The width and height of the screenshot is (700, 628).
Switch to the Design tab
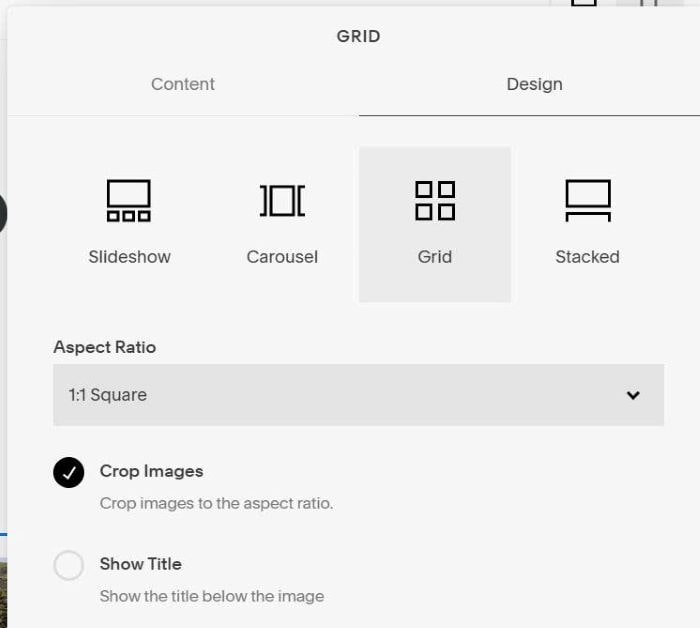[534, 84]
